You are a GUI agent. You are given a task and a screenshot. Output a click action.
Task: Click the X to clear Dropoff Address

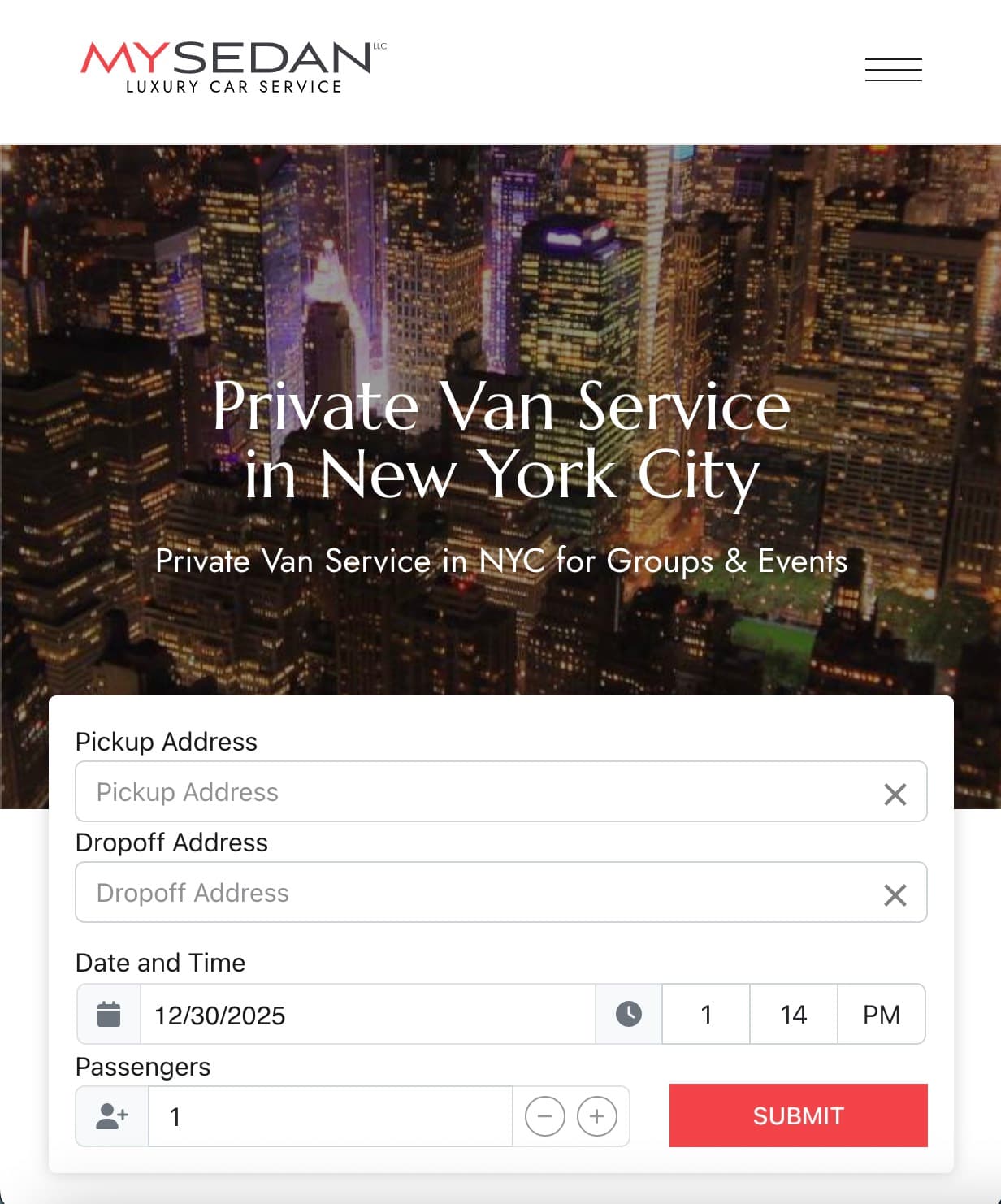(x=895, y=895)
